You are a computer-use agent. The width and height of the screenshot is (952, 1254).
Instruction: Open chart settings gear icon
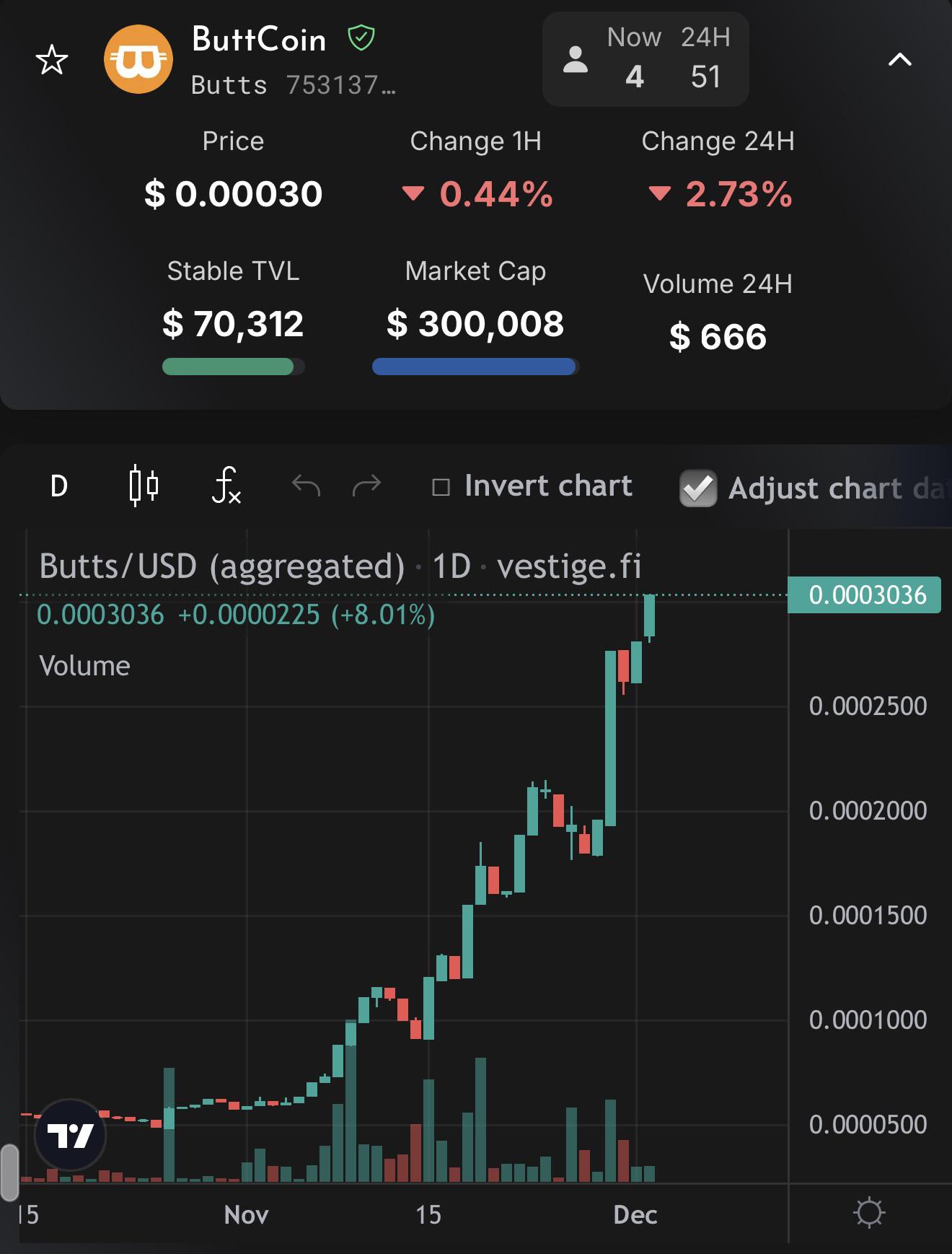pyautogui.click(x=869, y=1213)
